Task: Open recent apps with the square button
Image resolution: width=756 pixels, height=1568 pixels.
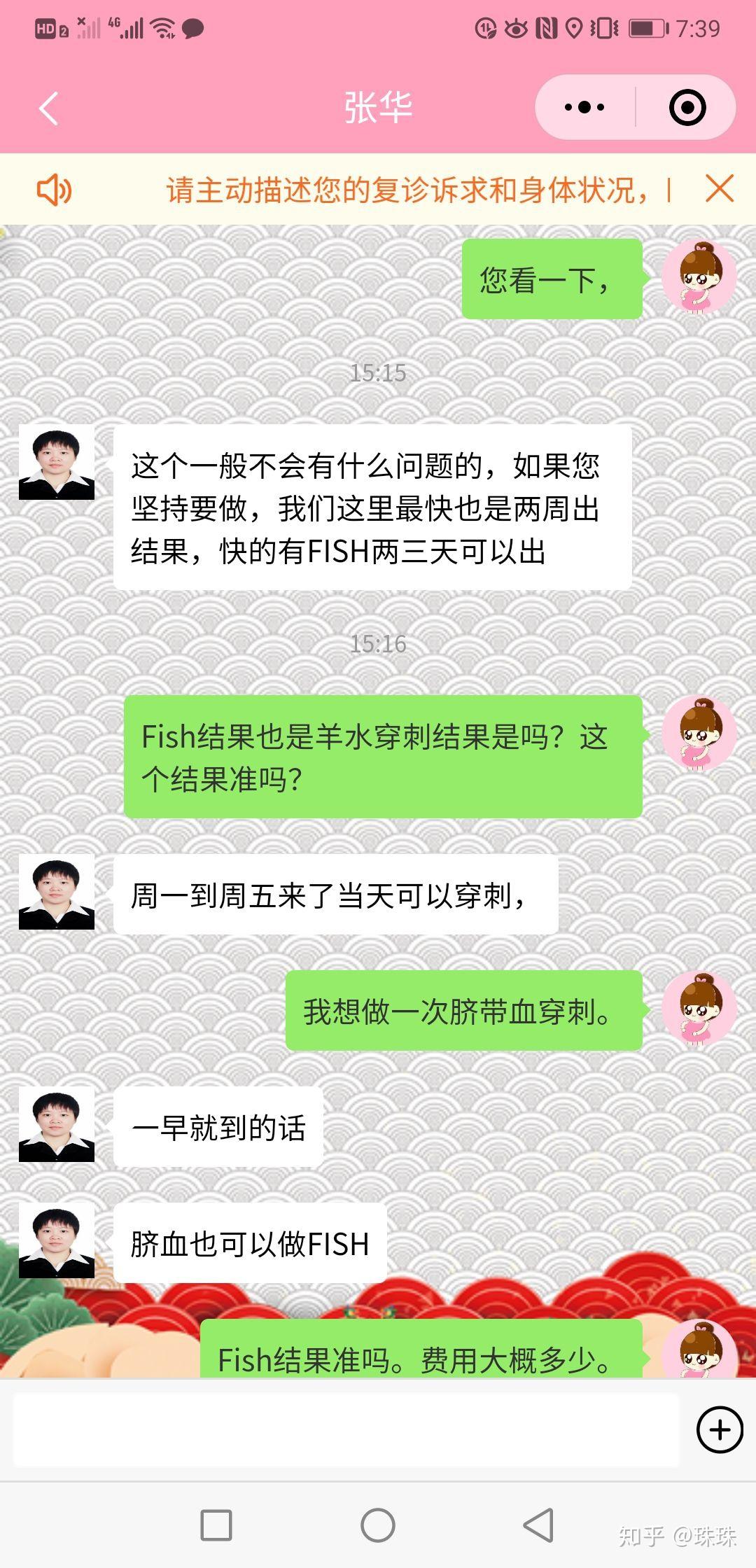Action: coord(216,1525)
